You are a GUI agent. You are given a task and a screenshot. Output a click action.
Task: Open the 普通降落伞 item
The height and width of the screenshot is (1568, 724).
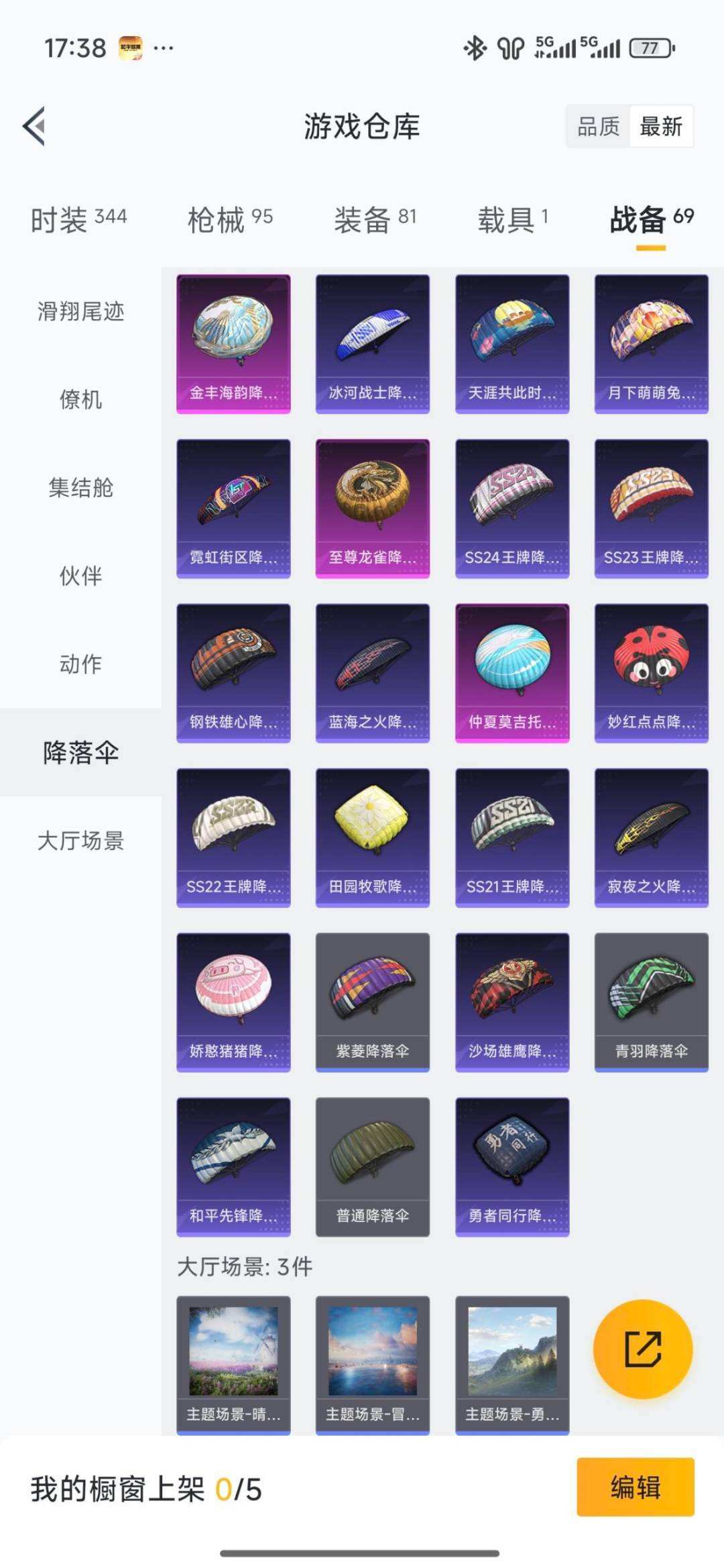click(373, 1166)
